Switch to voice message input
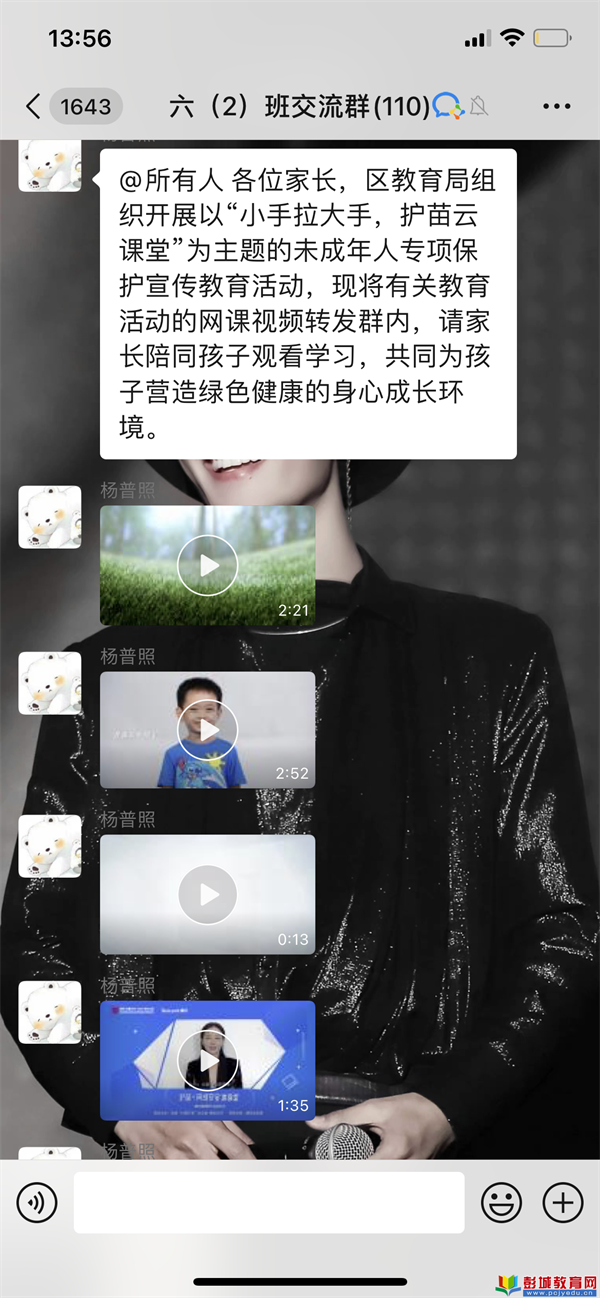This screenshot has height=1298, width=600. (x=36, y=1202)
